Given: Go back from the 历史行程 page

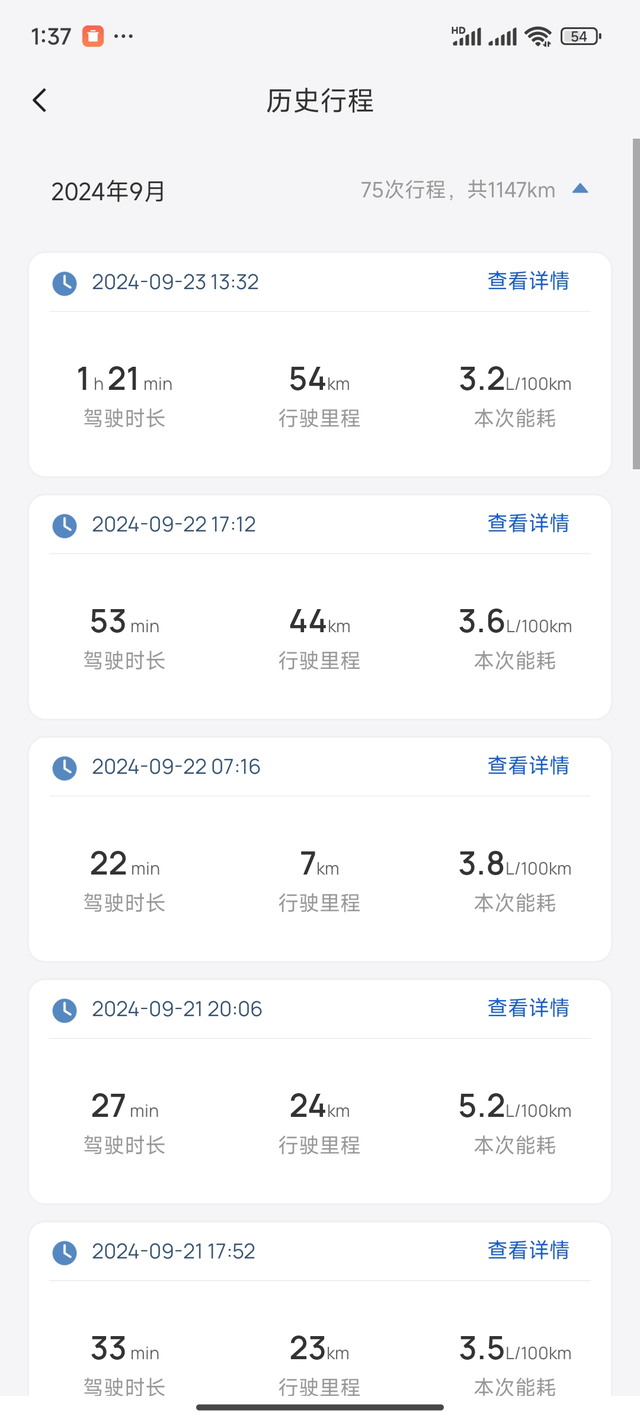Looking at the screenshot, I should pos(40,100).
